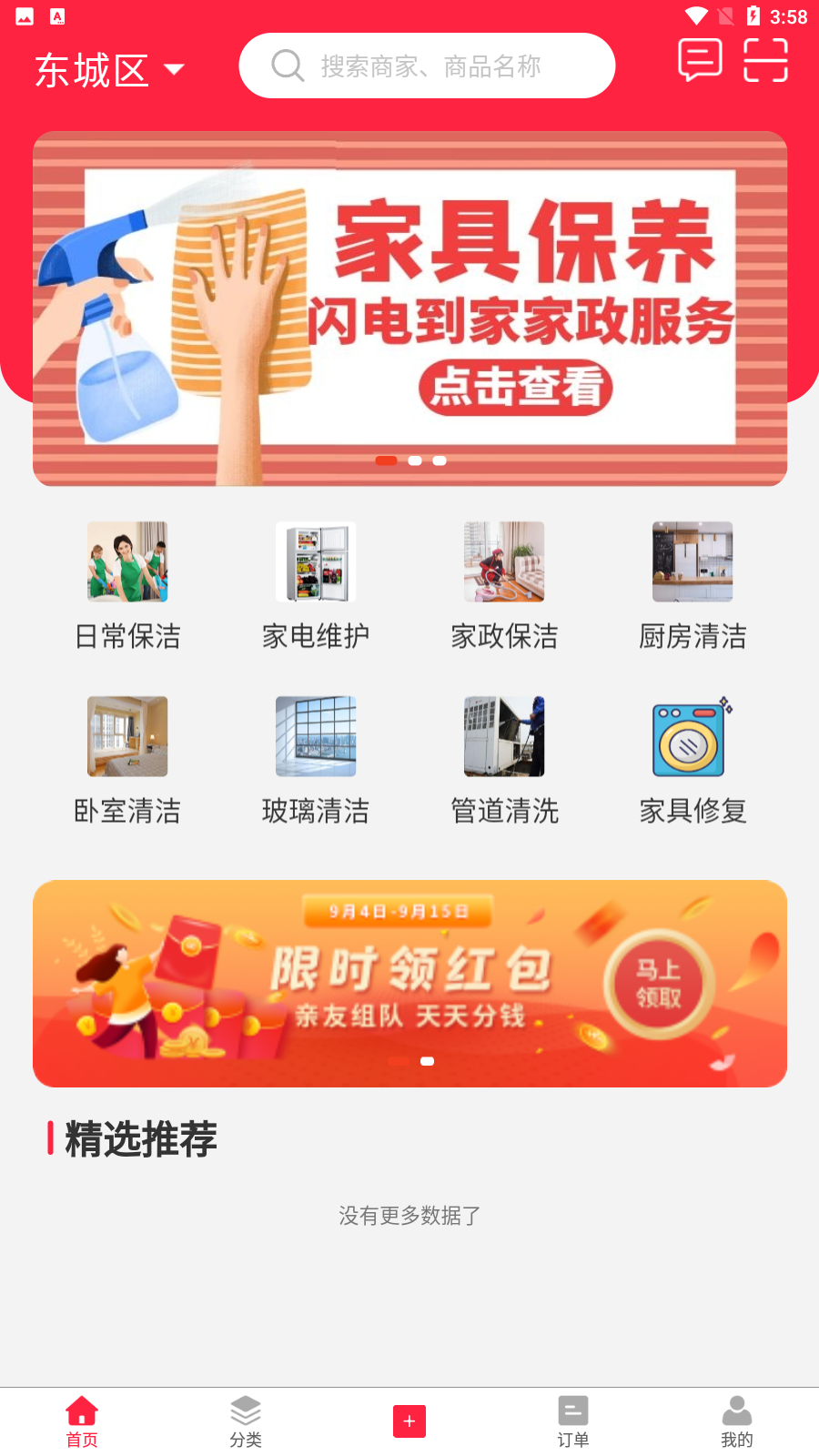Tap the red plus button
The width and height of the screenshot is (819, 1456).
(x=409, y=1421)
